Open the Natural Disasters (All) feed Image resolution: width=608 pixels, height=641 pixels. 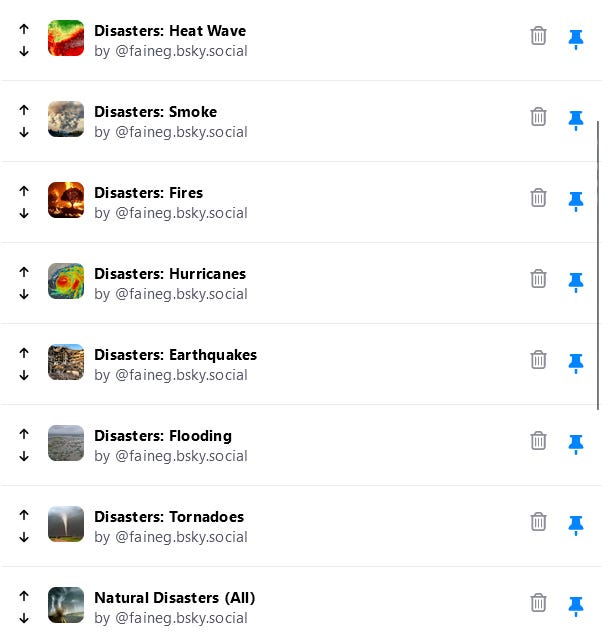pyautogui.click(x=174, y=598)
